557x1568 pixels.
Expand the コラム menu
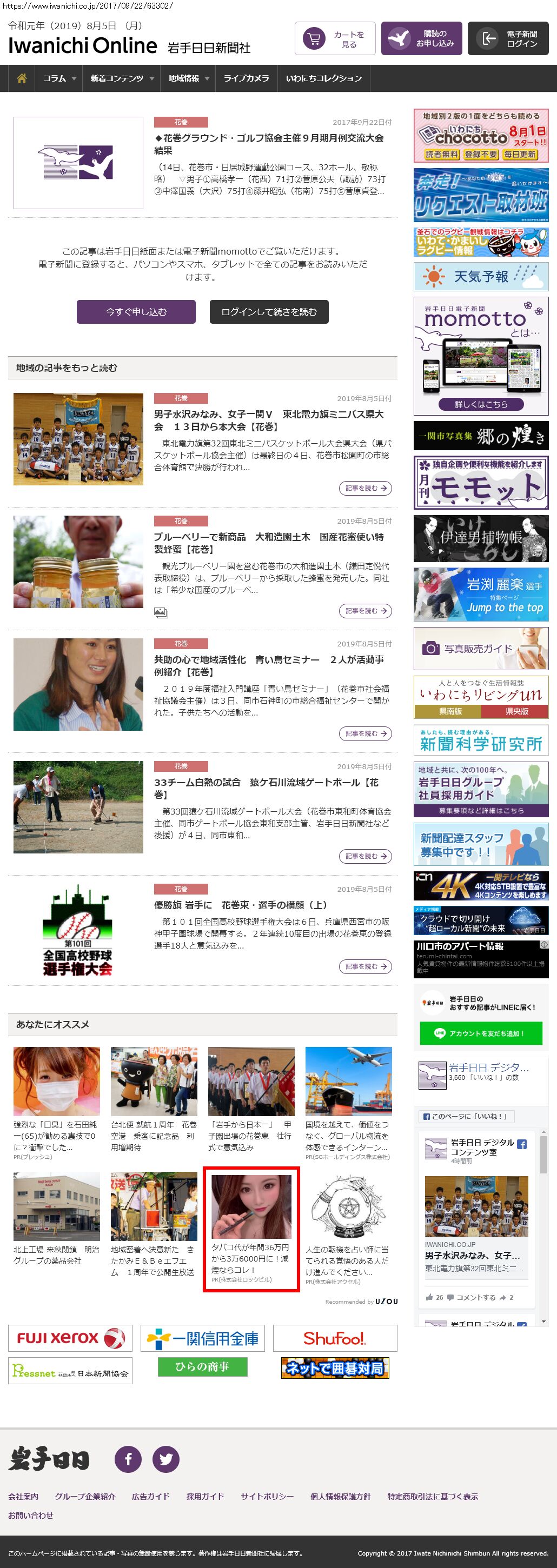coord(58,78)
